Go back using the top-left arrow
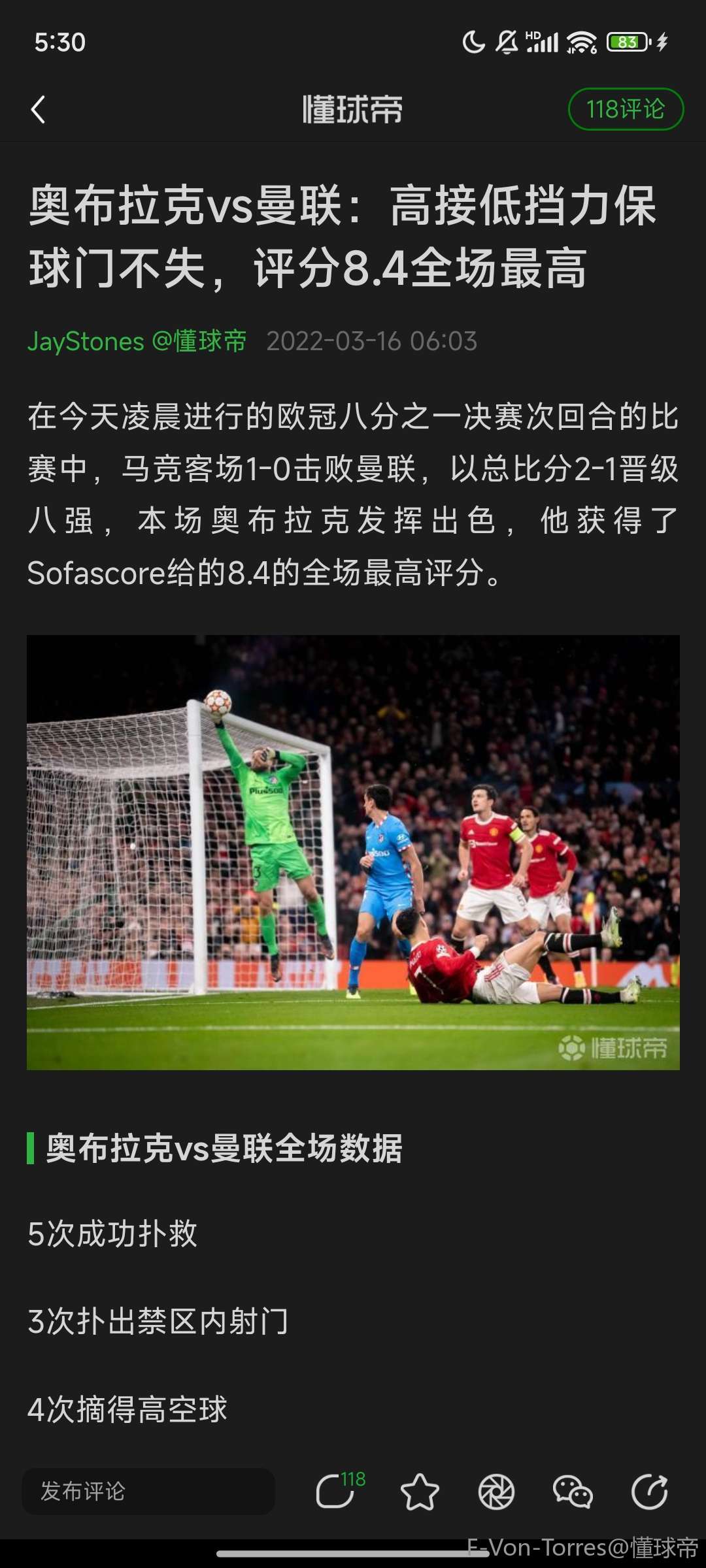The height and width of the screenshot is (1568, 706). click(38, 110)
